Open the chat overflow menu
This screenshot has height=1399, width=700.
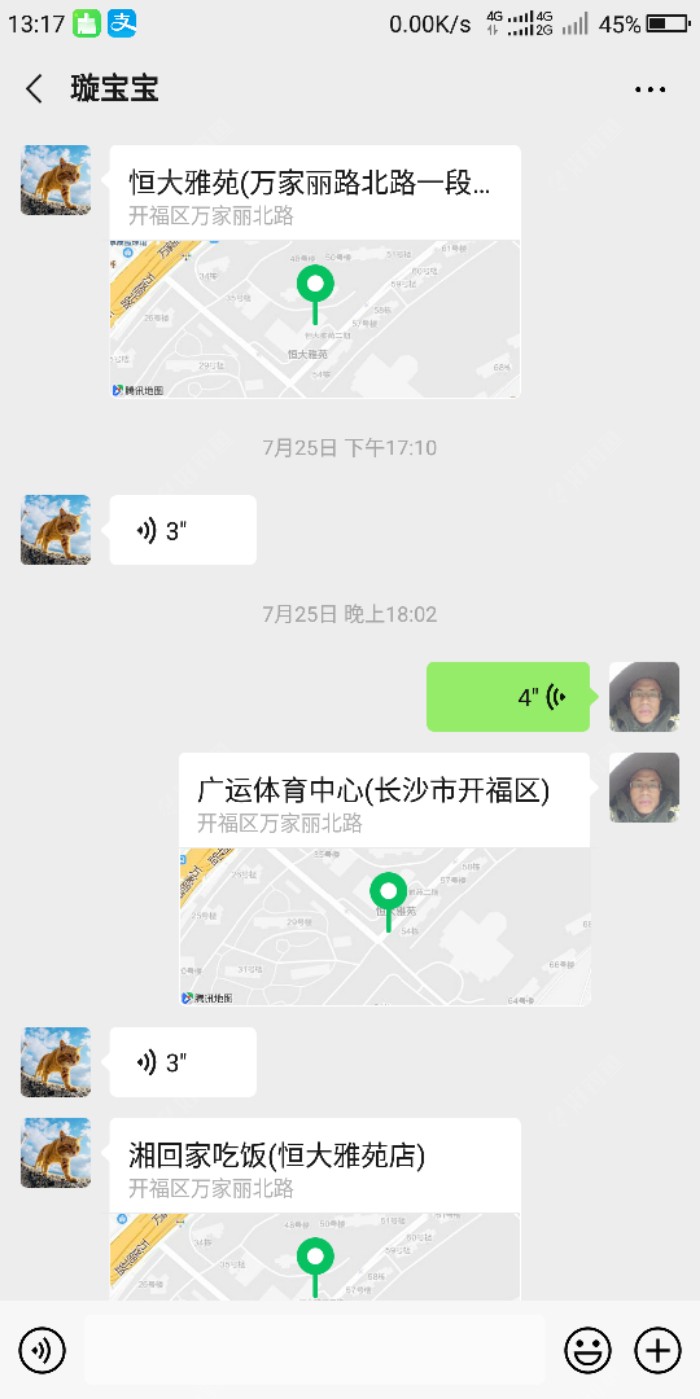click(x=650, y=89)
